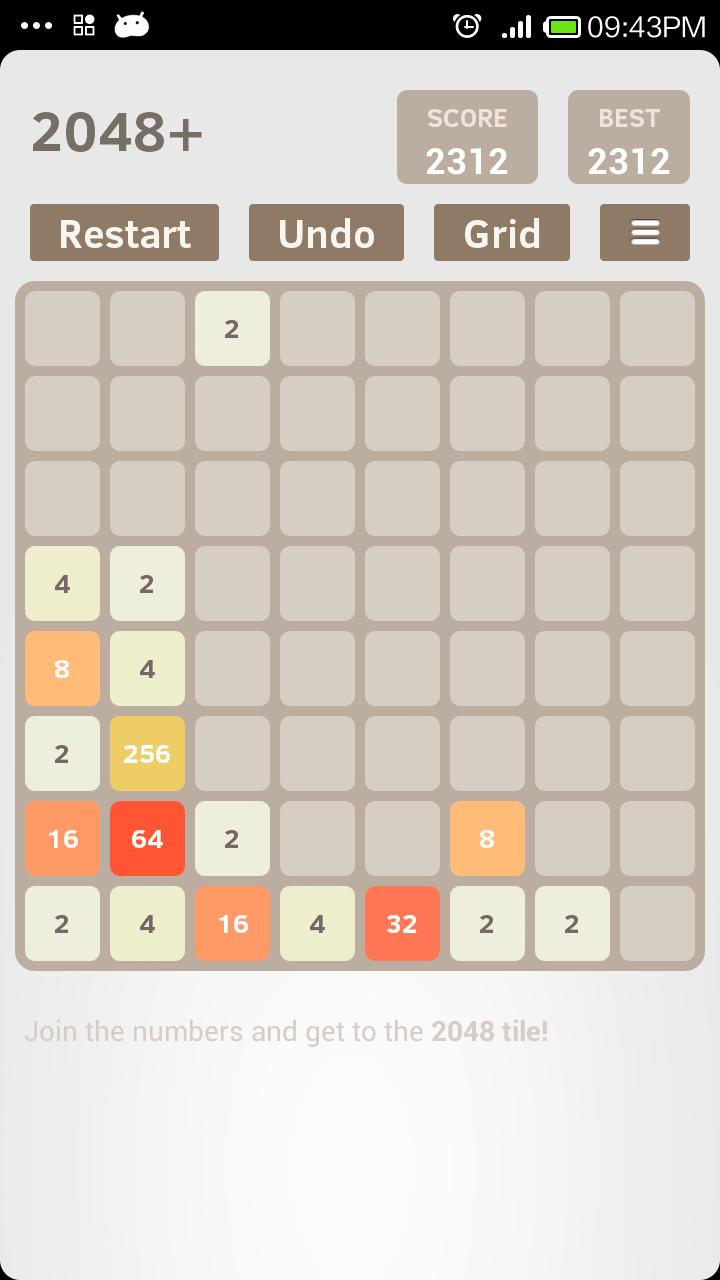720x1280 pixels.
Task: Click the BEST score box
Action: 629,136
